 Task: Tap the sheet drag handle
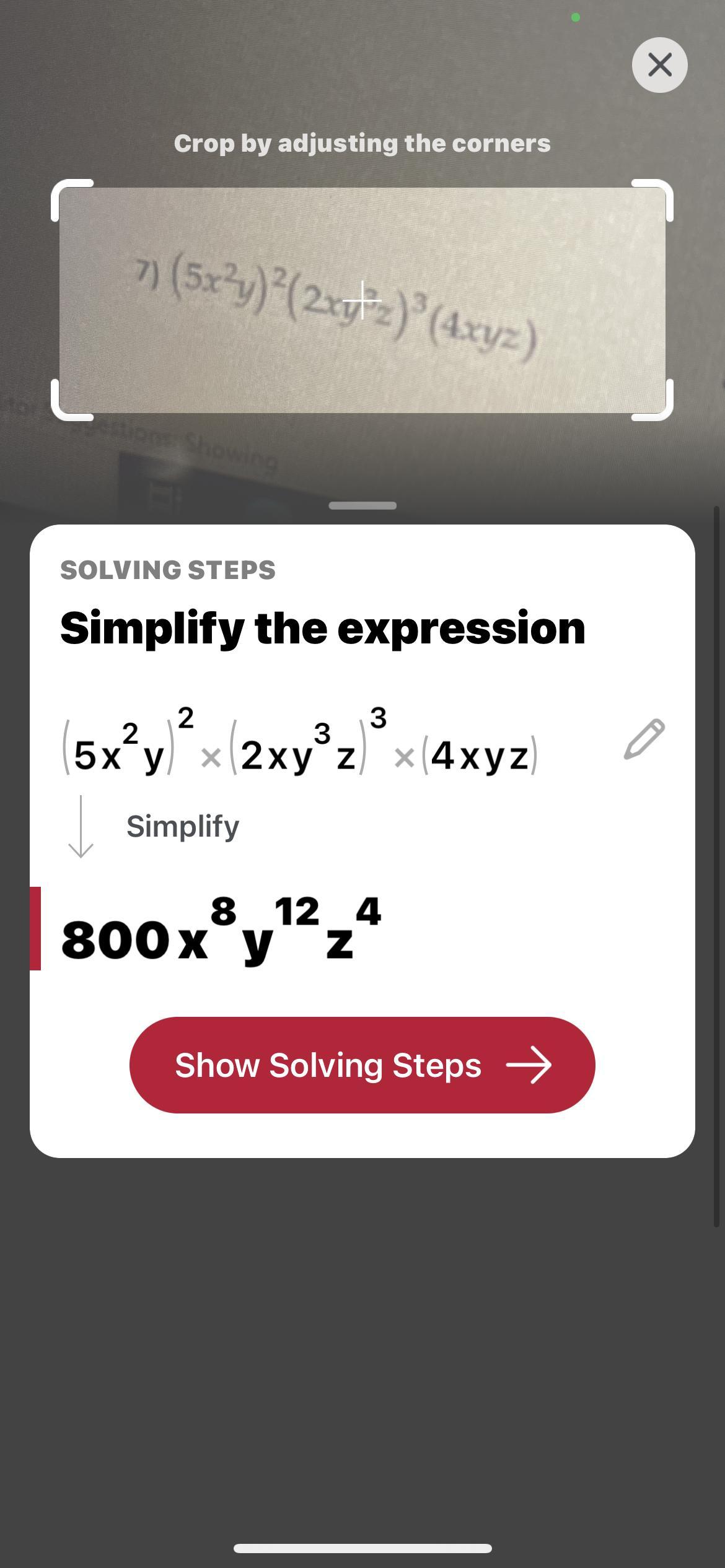[362, 506]
